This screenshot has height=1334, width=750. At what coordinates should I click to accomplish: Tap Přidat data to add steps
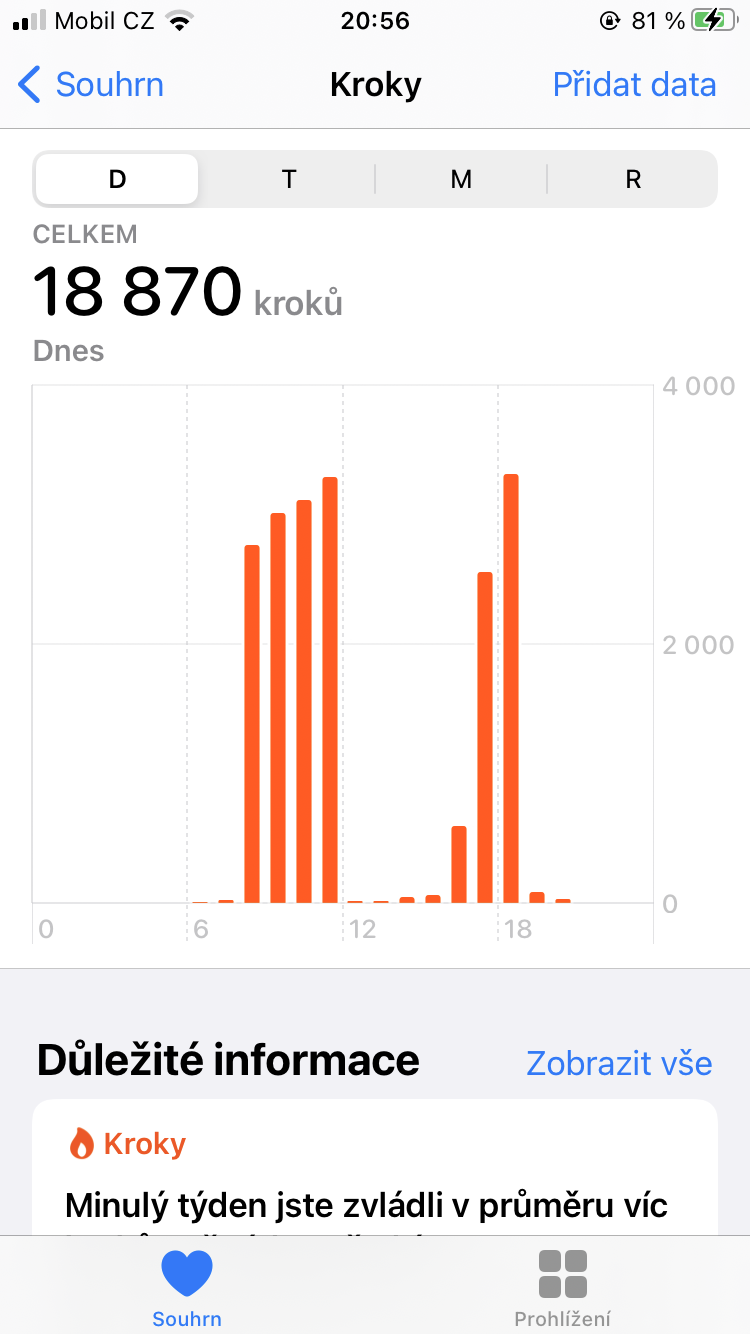634,85
